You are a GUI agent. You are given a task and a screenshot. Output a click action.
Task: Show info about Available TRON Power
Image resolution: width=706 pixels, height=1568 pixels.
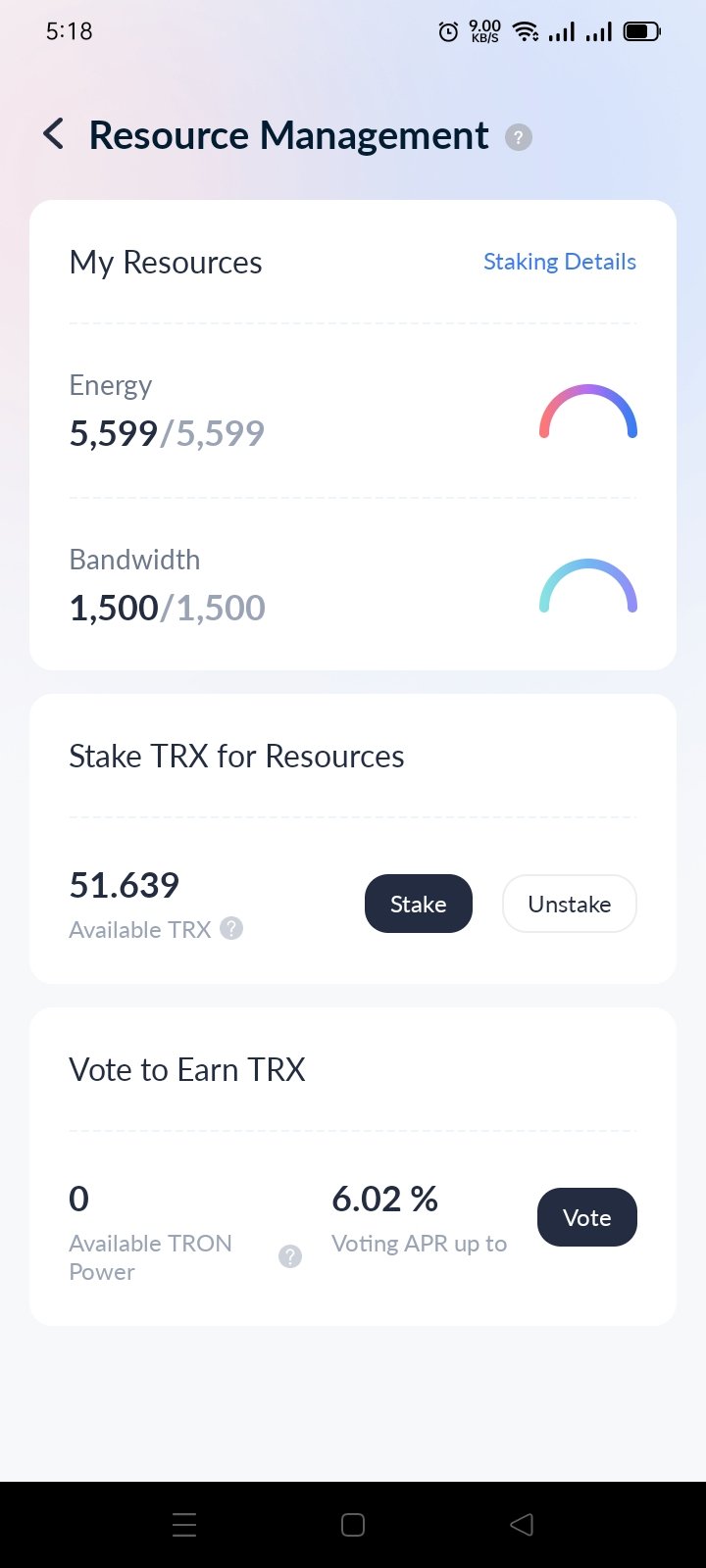coord(290,1256)
